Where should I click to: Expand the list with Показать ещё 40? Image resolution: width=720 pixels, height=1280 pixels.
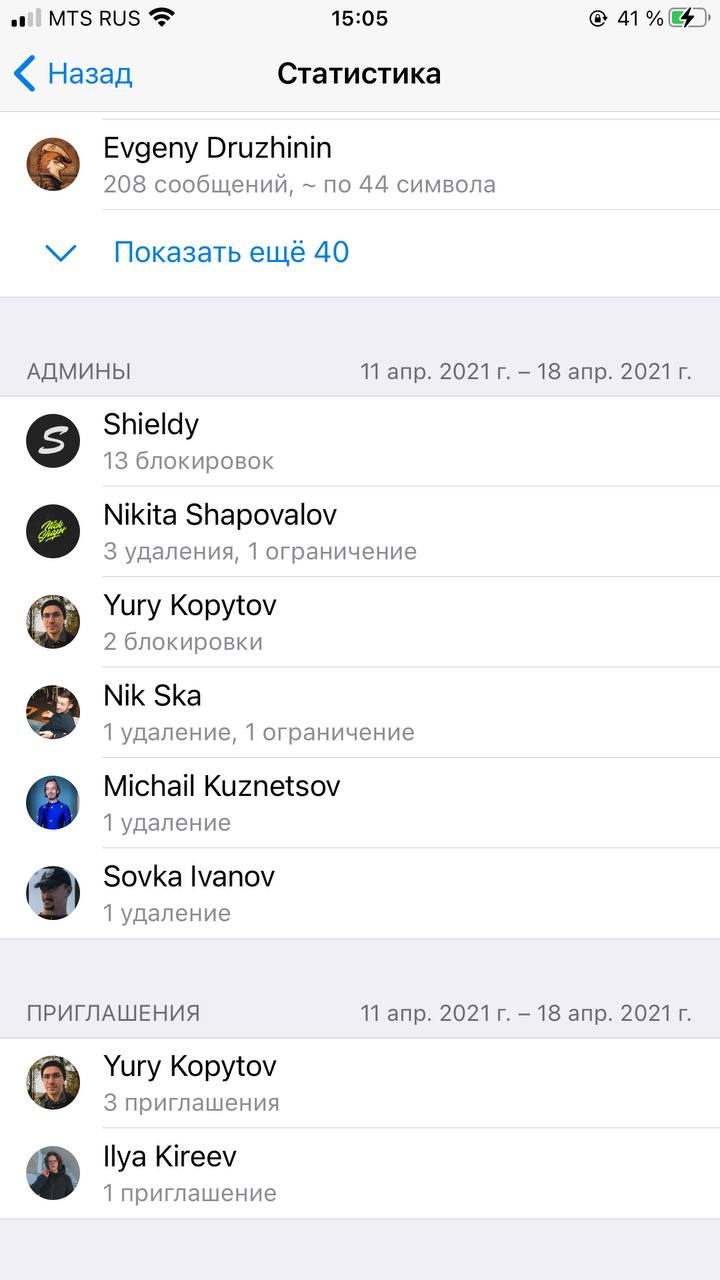point(230,252)
